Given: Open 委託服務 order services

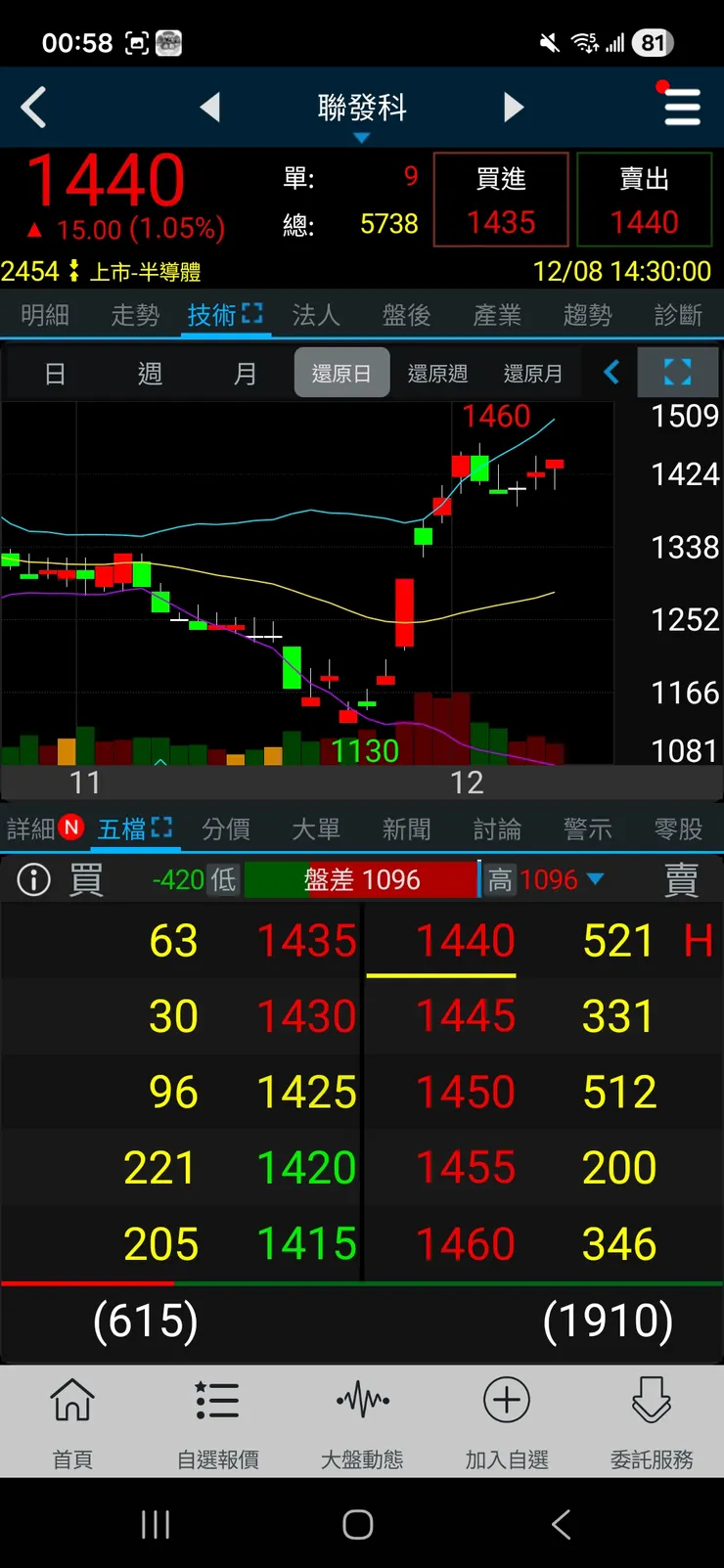Looking at the screenshot, I should click(x=652, y=1423).
